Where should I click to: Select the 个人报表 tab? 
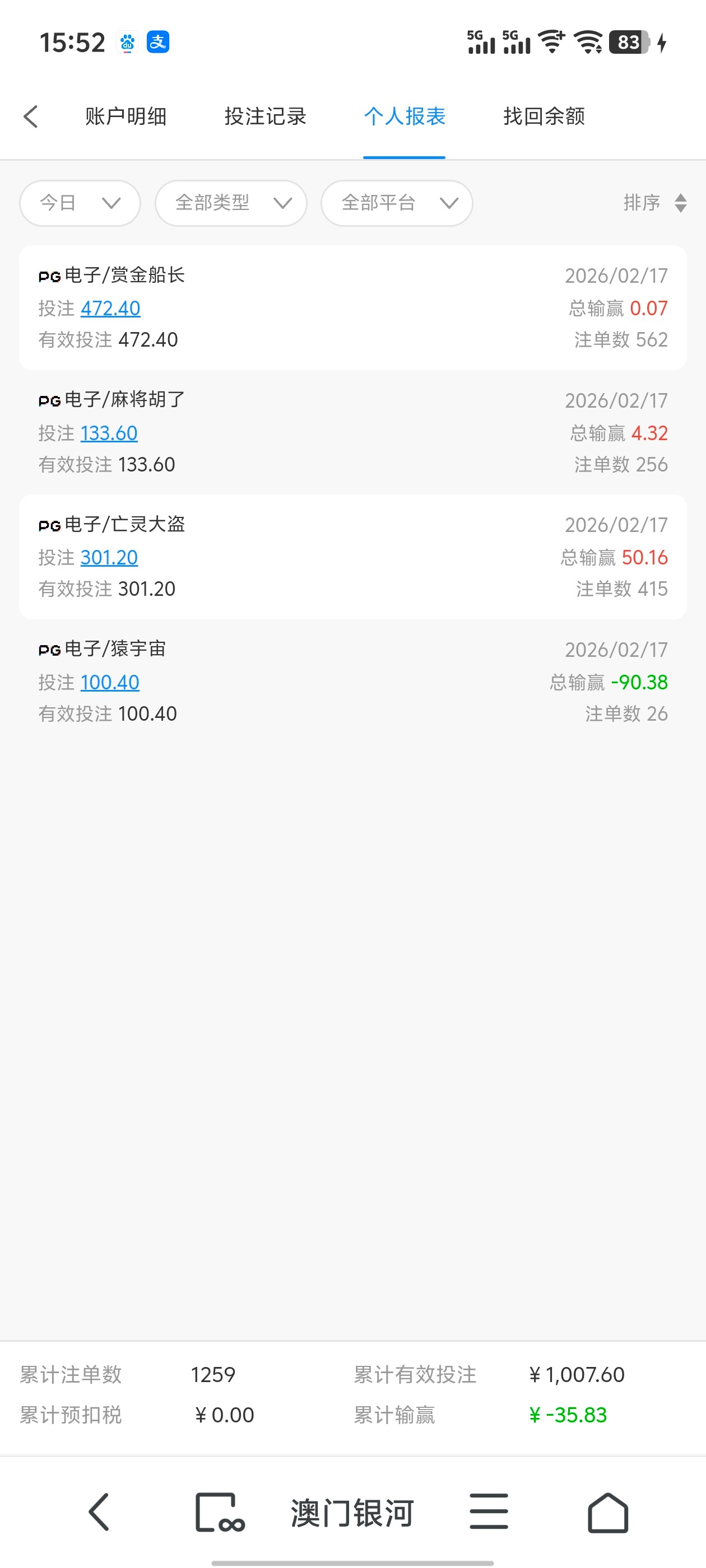pyautogui.click(x=405, y=116)
